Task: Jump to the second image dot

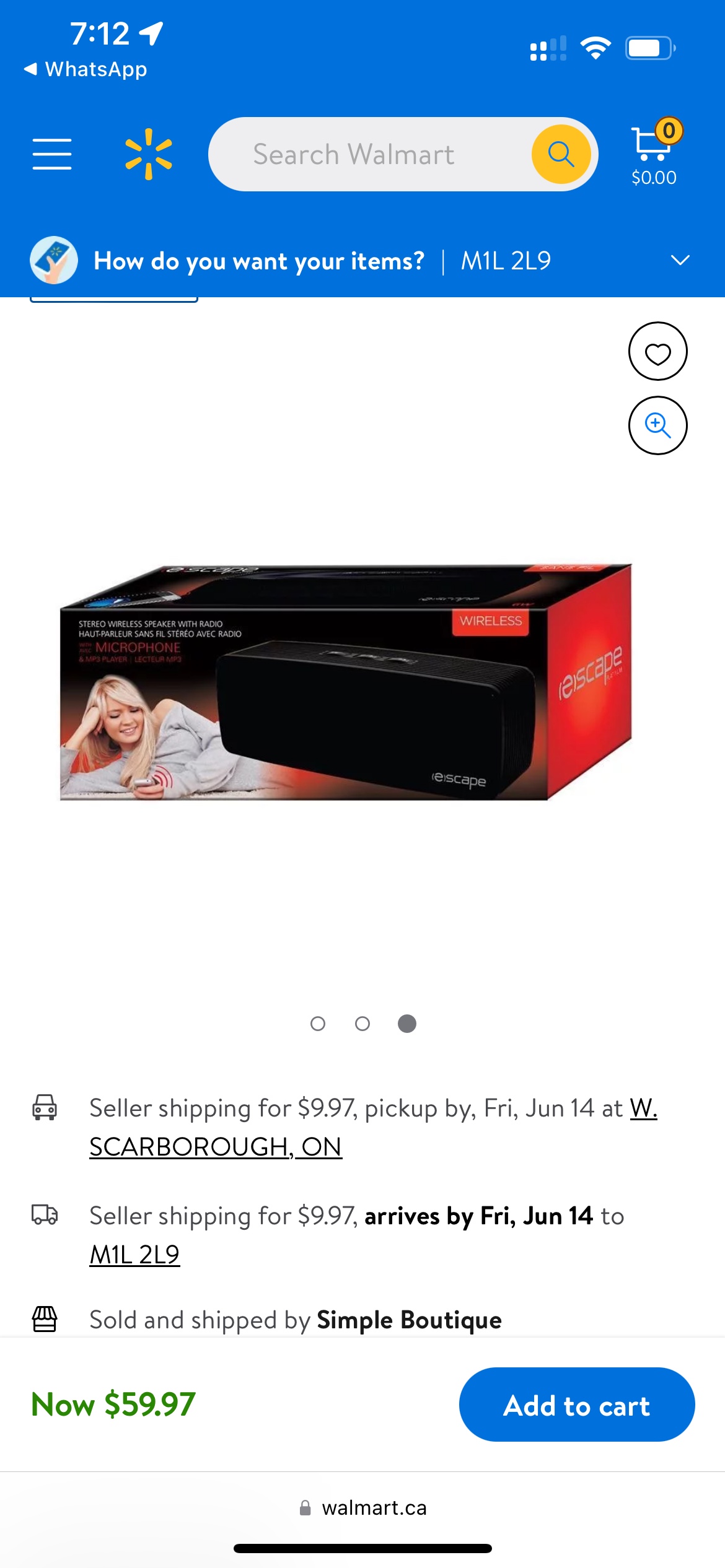Action: [362, 1024]
